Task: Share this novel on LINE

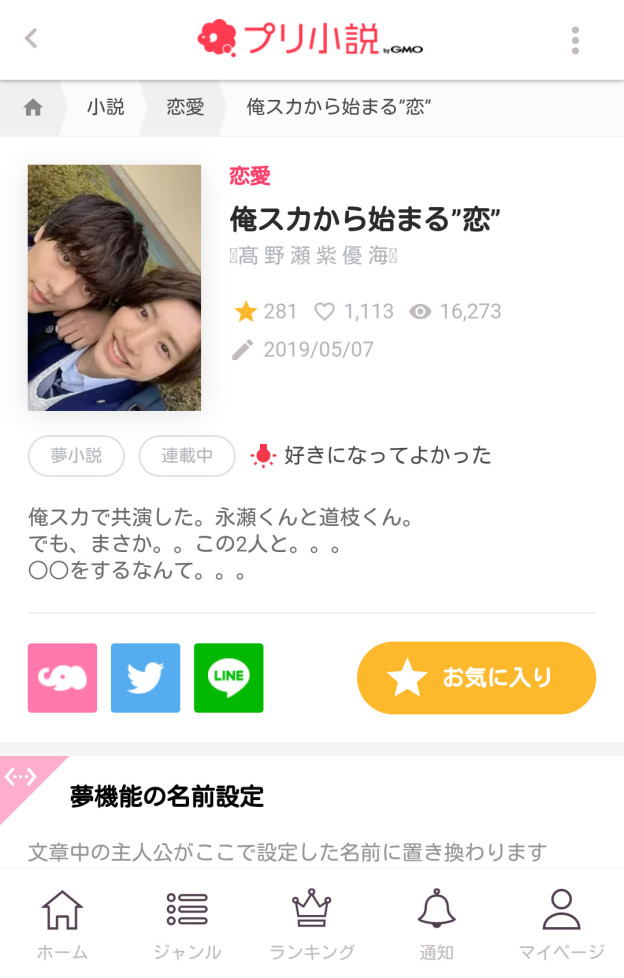Action: 228,678
